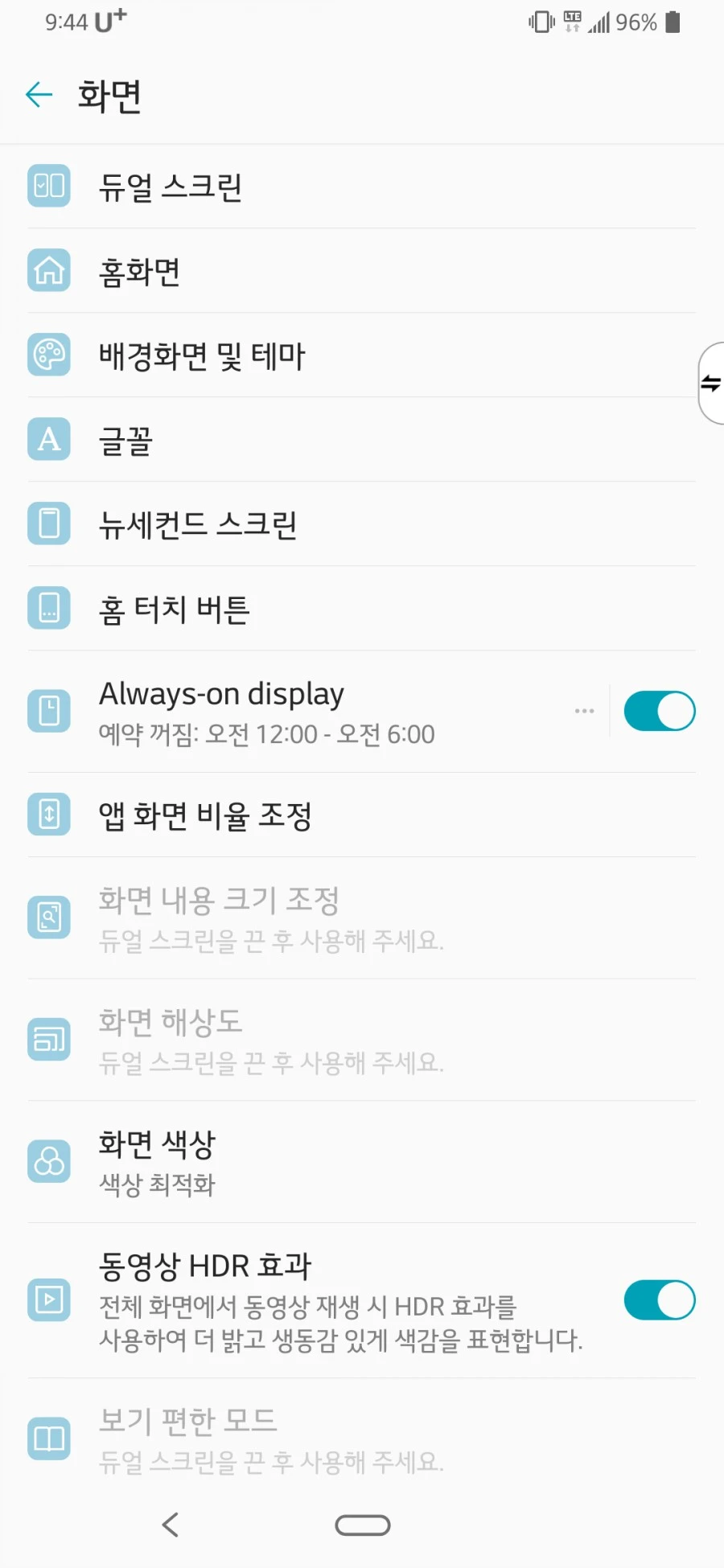Open 홈화면 settings

pyautogui.click(x=362, y=271)
